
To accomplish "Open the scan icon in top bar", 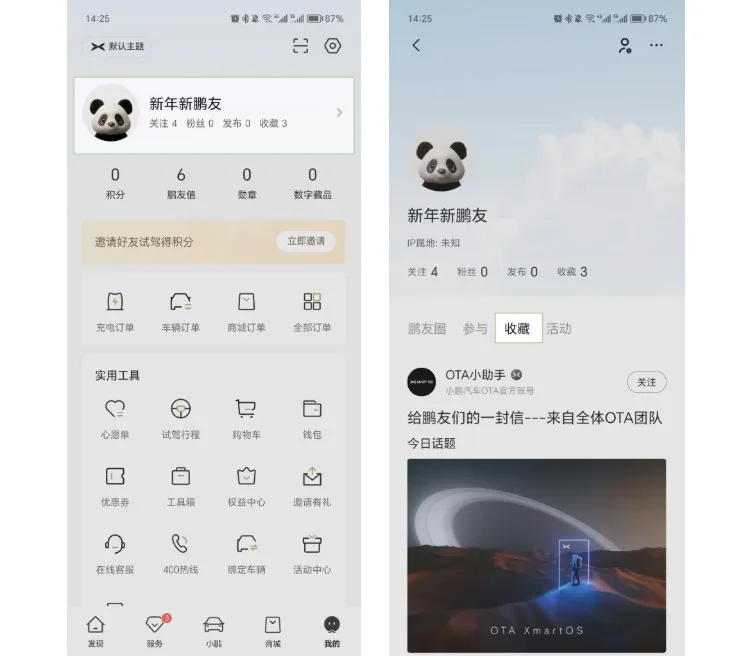I will point(300,46).
